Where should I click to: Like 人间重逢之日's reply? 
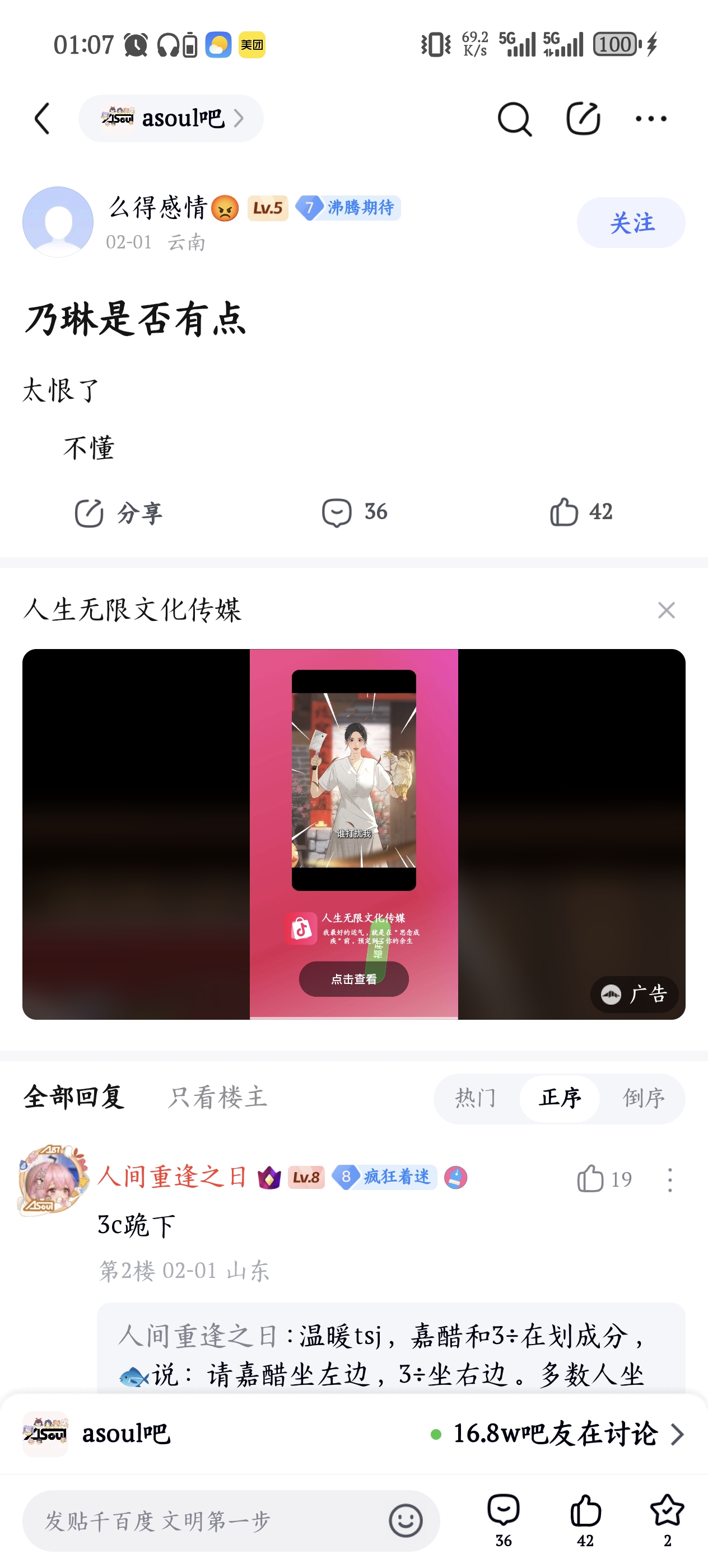(x=604, y=1179)
